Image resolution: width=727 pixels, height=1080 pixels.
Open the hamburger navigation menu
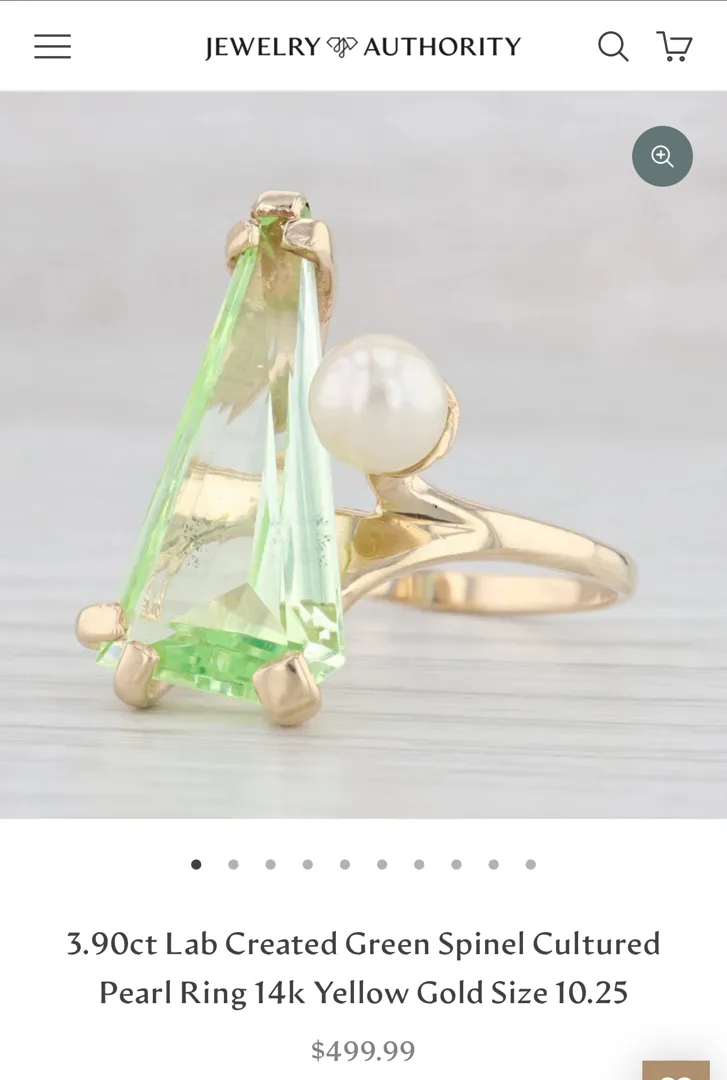52,46
